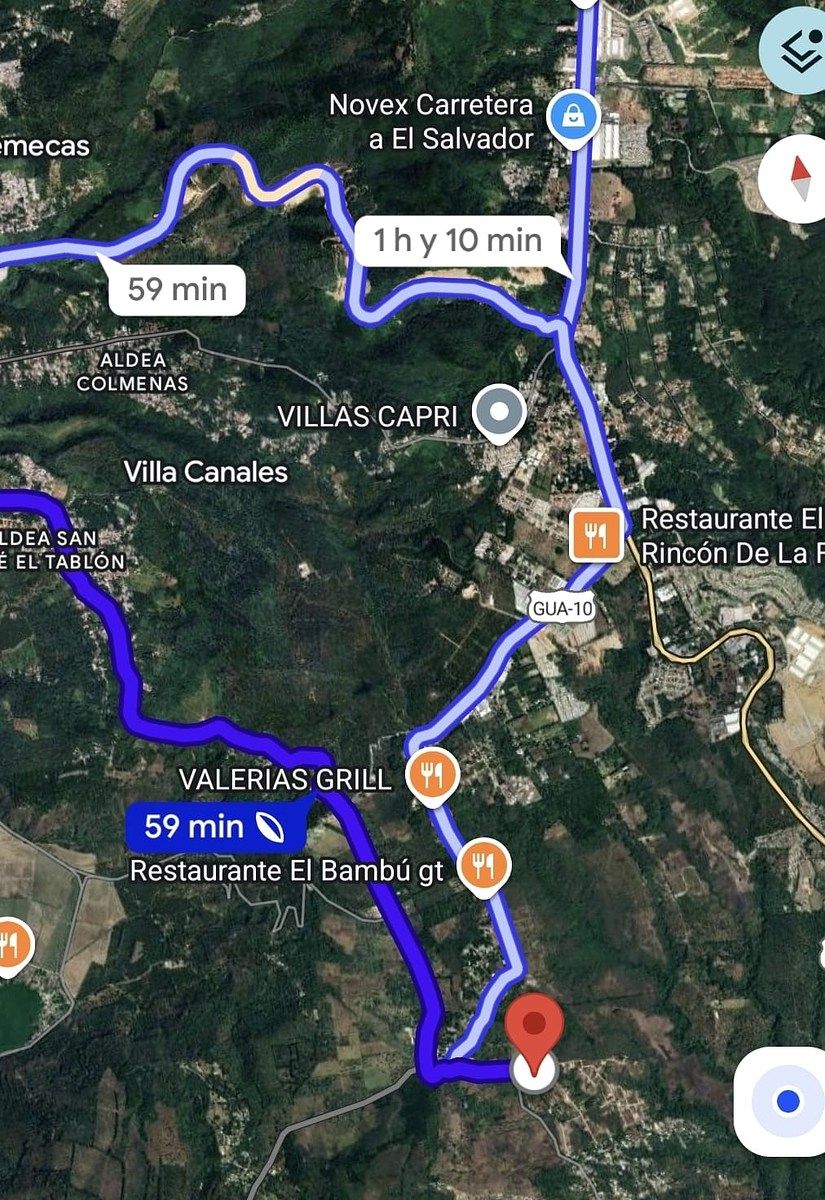Open Restaurante El Bambú gt marker
Image resolution: width=825 pixels, height=1200 pixels.
pyautogui.click(x=484, y=866)
